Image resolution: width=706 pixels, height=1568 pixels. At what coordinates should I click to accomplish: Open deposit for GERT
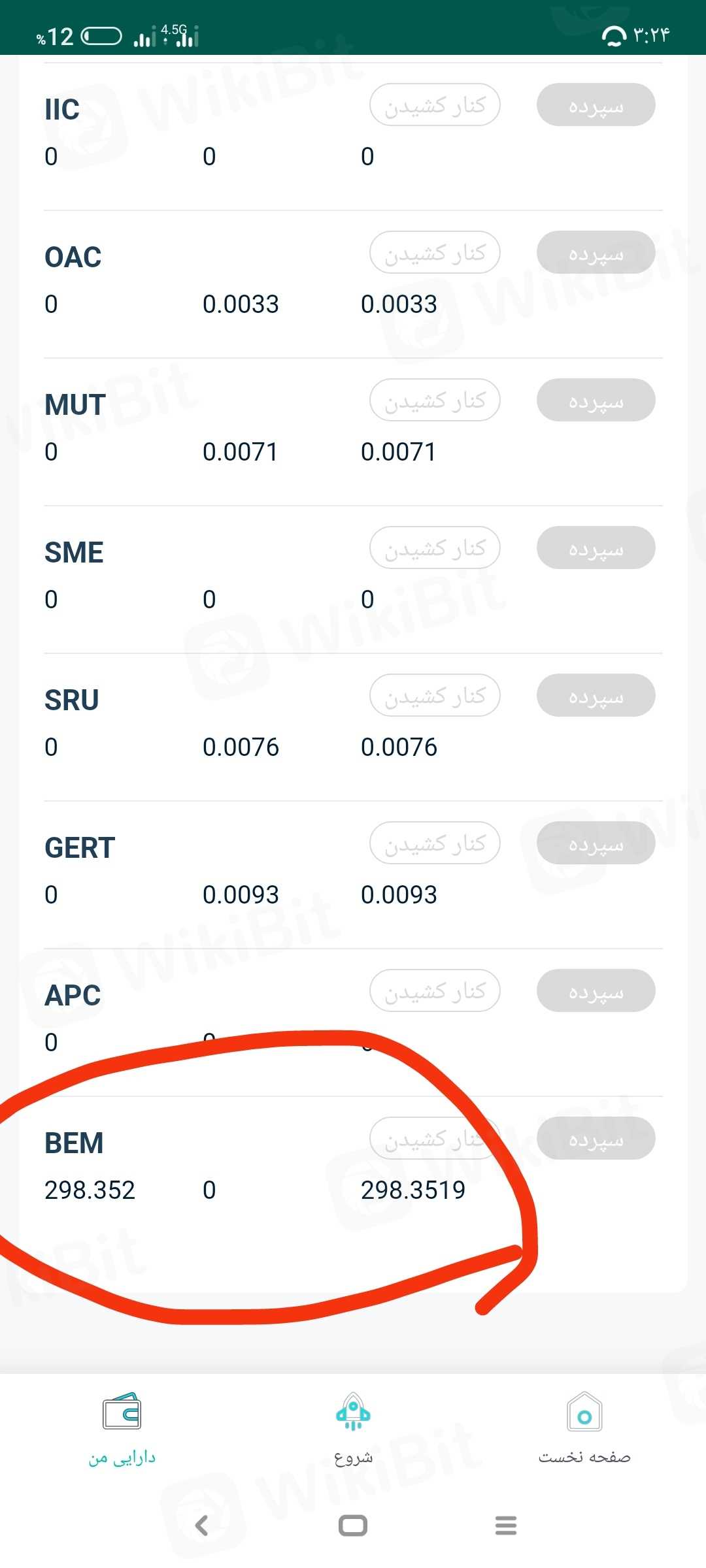[x=596, y=843]
